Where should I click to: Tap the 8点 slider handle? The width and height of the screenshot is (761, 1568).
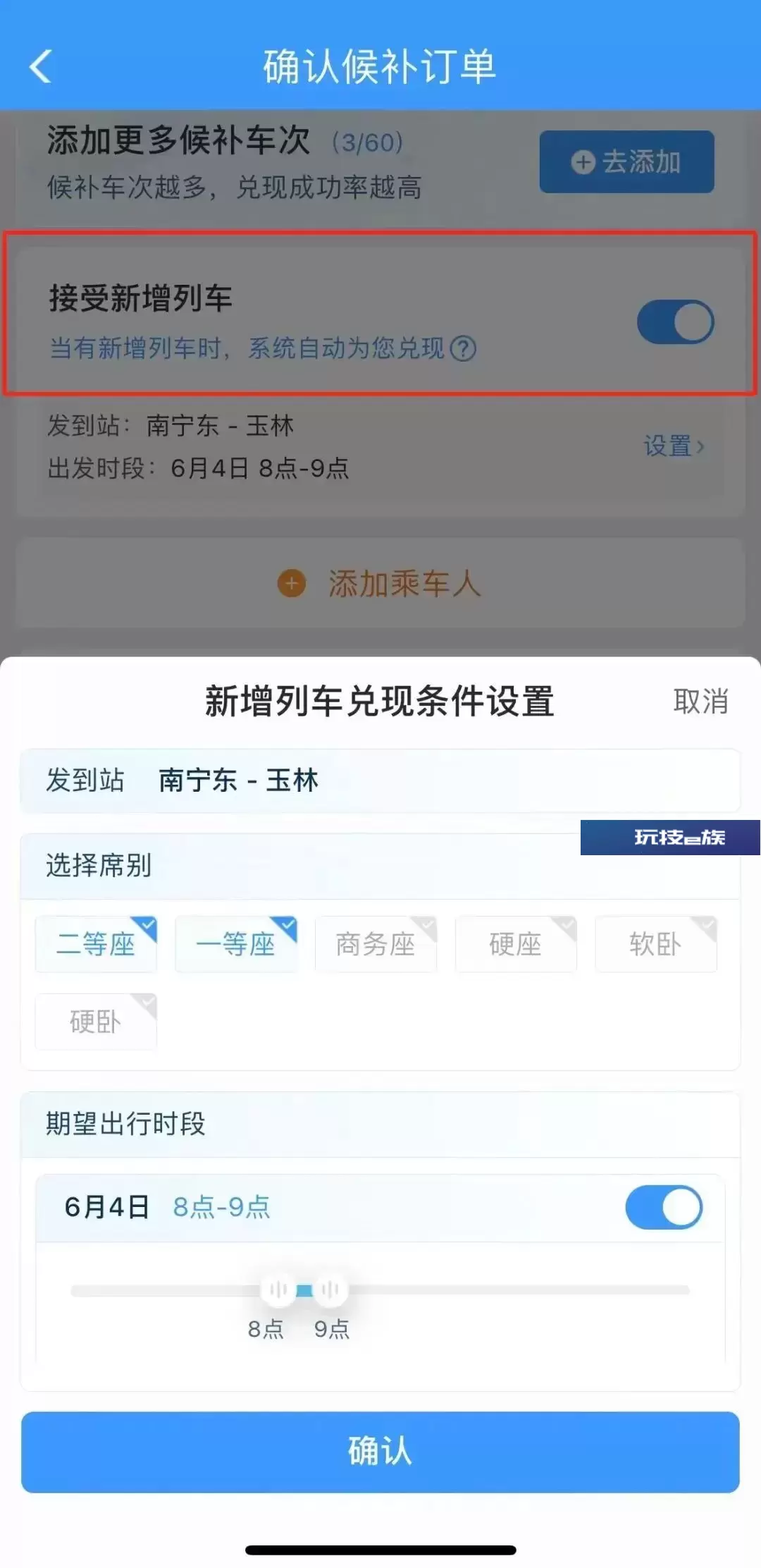(278, 1290)
